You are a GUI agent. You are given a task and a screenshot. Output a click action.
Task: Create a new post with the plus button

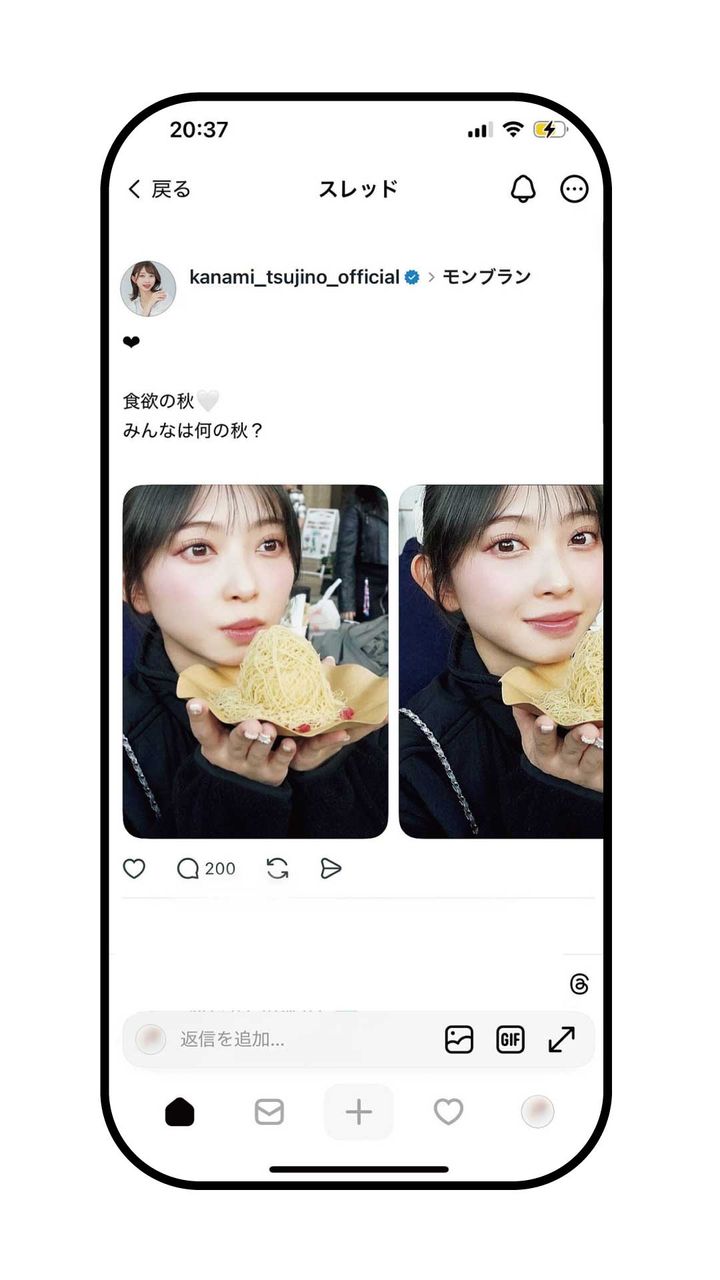358,1112
